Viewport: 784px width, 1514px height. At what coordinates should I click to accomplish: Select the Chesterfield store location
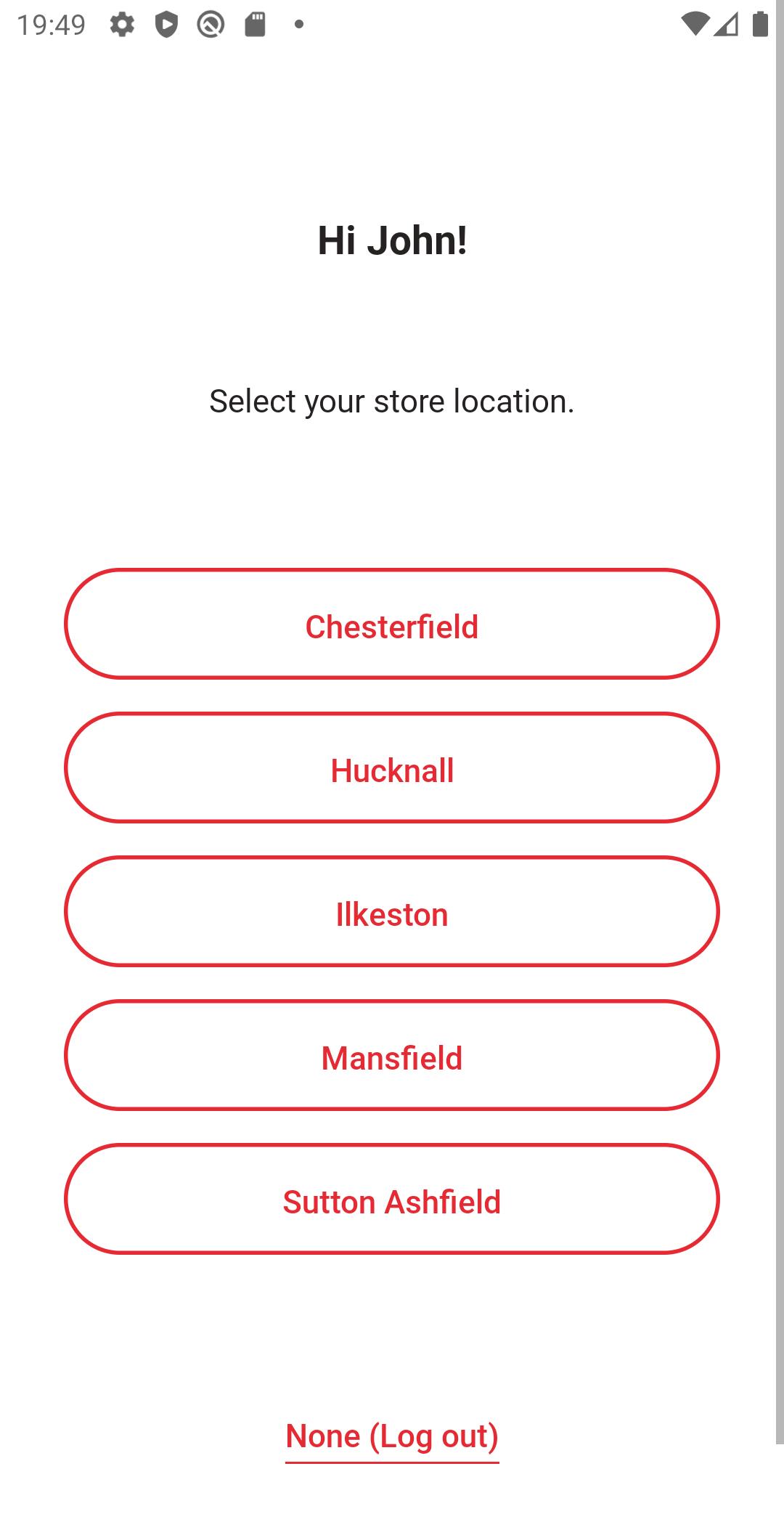(392, 624)
